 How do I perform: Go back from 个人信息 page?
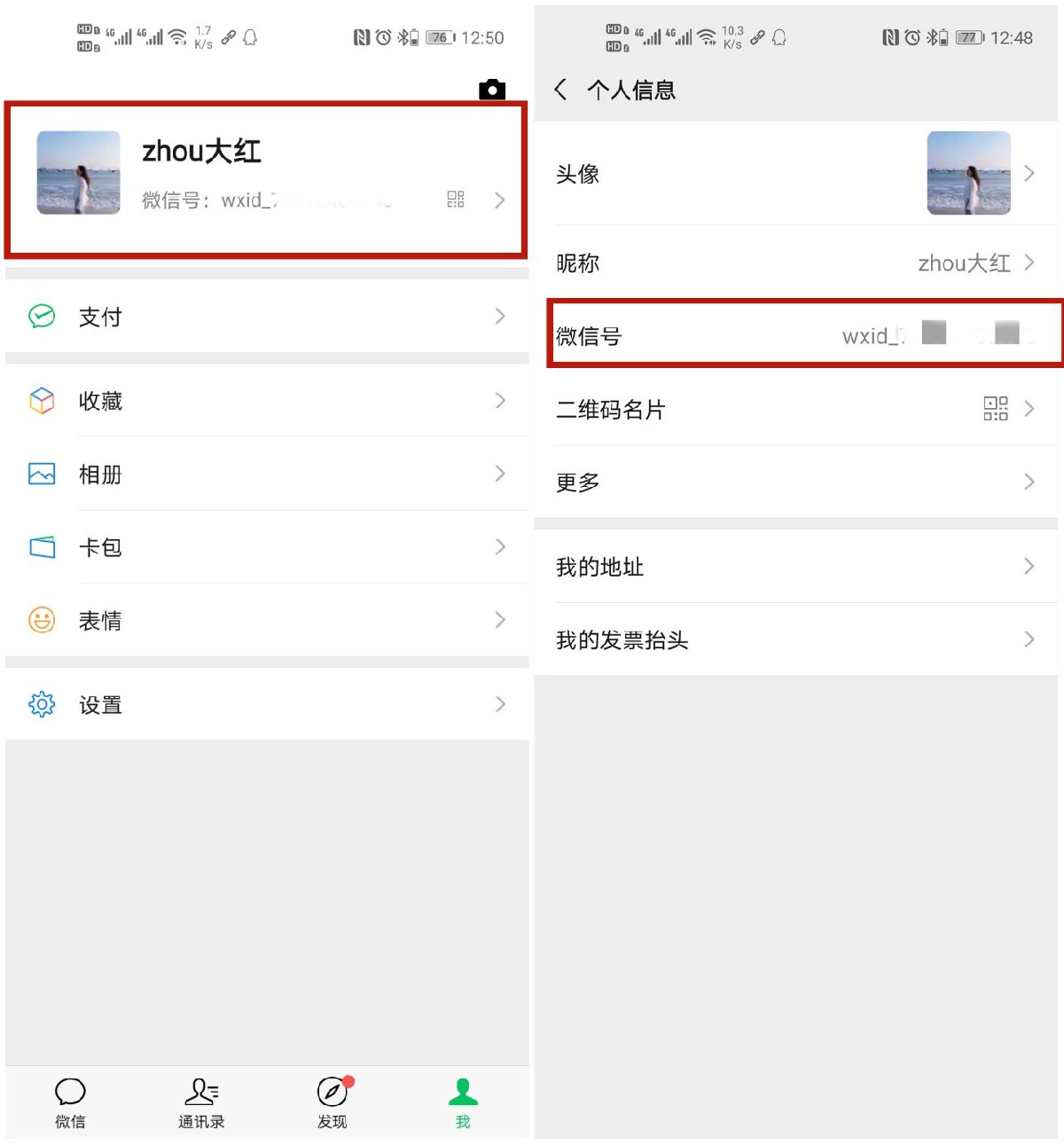click(x=560, y=90)
